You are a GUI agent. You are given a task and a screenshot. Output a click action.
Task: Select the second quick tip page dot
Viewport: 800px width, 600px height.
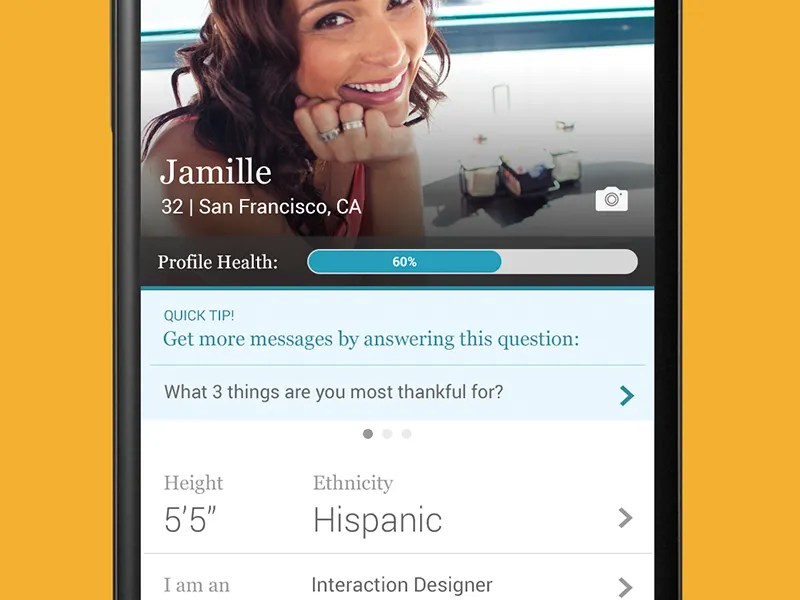[x=387, y=434]
